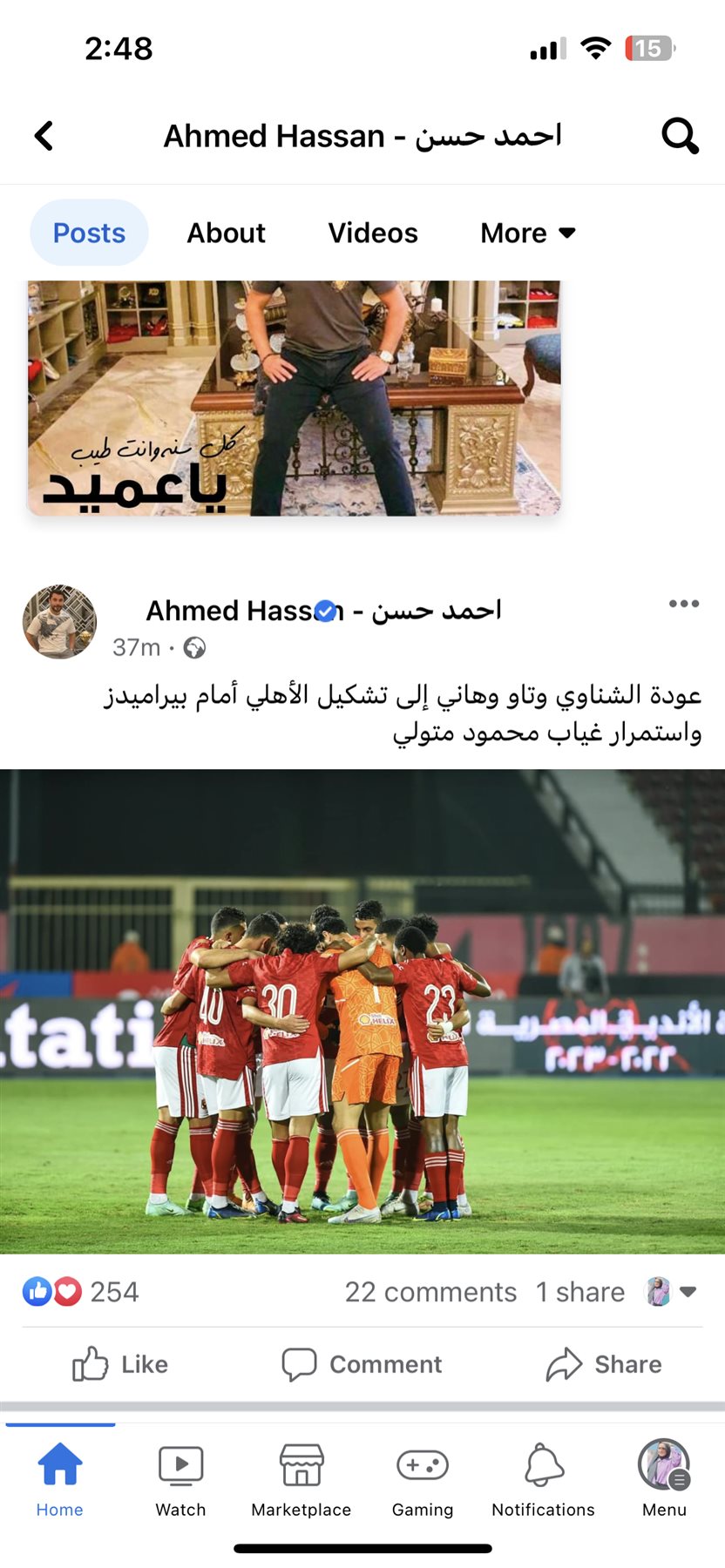Open Marketplace from bottom navigation
This screenshot has height=1568, width=725.
[302, 1477]
